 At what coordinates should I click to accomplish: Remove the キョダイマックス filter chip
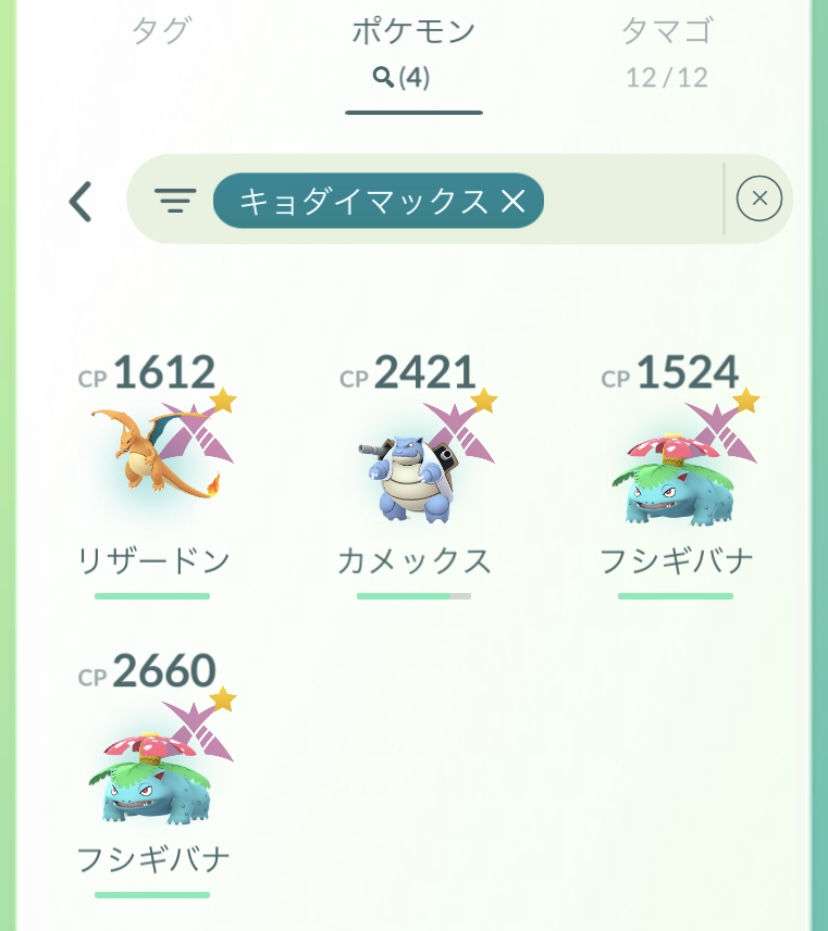tap(513, 201)
